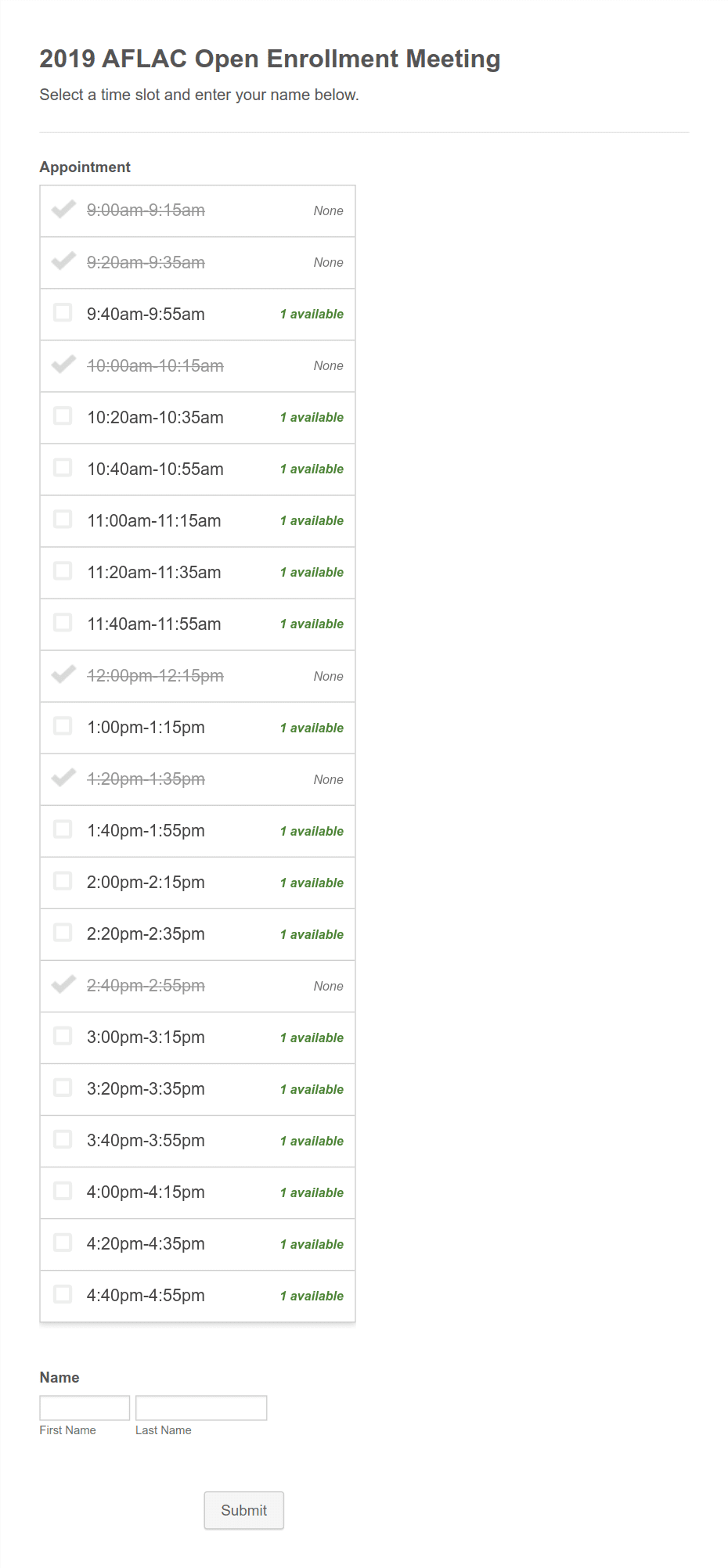Check the 4:20pm-4:35pm time slot
Image resolution: width=728 pixels, height=1568 pixels.
coord(63,1243)
